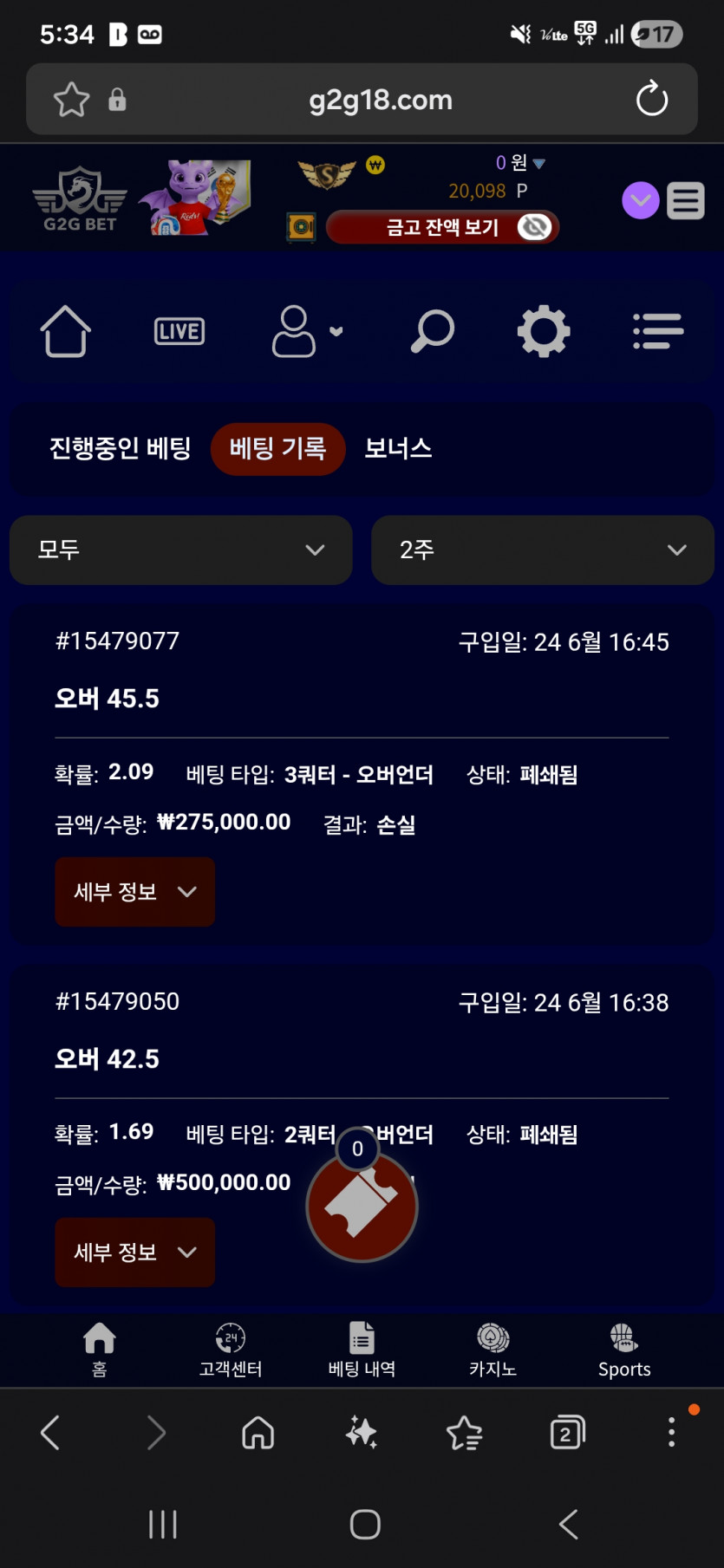Screen dimensions: 724x1568
Task: Tap the 금고 잔액 보기 button
Action: coord(442,227)
